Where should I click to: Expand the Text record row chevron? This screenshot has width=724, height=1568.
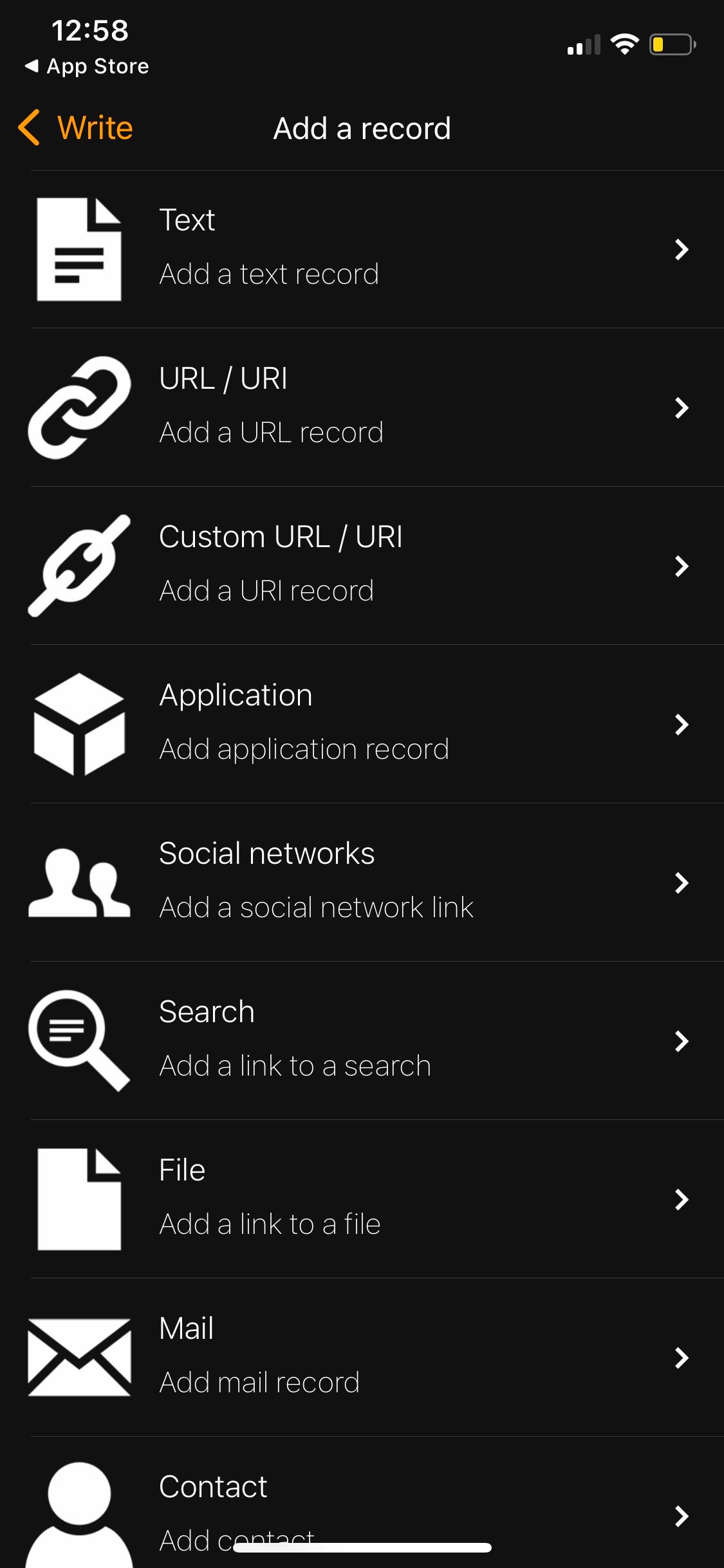(682, 251)
